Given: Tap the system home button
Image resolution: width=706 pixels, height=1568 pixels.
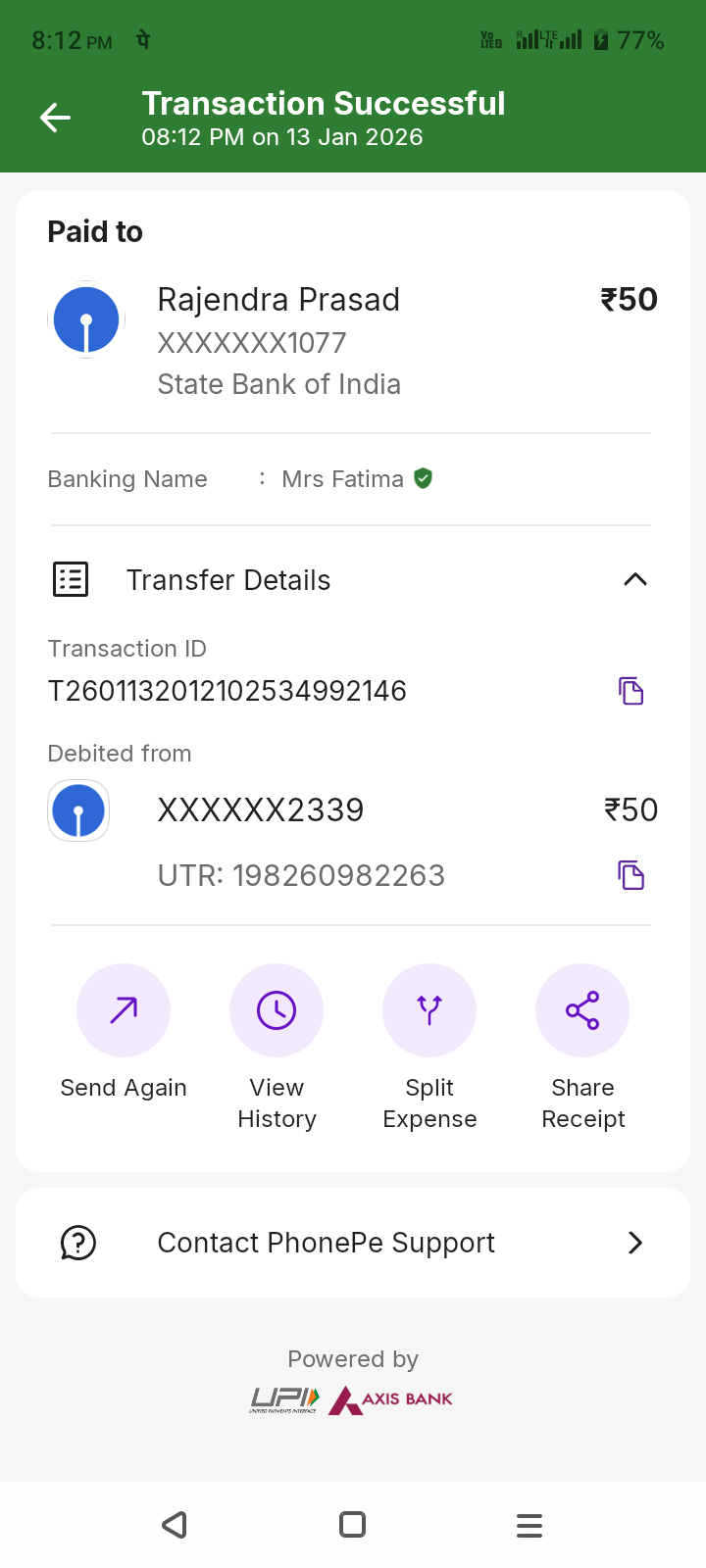Looking at the screenshot, I should coord(352,1525).
